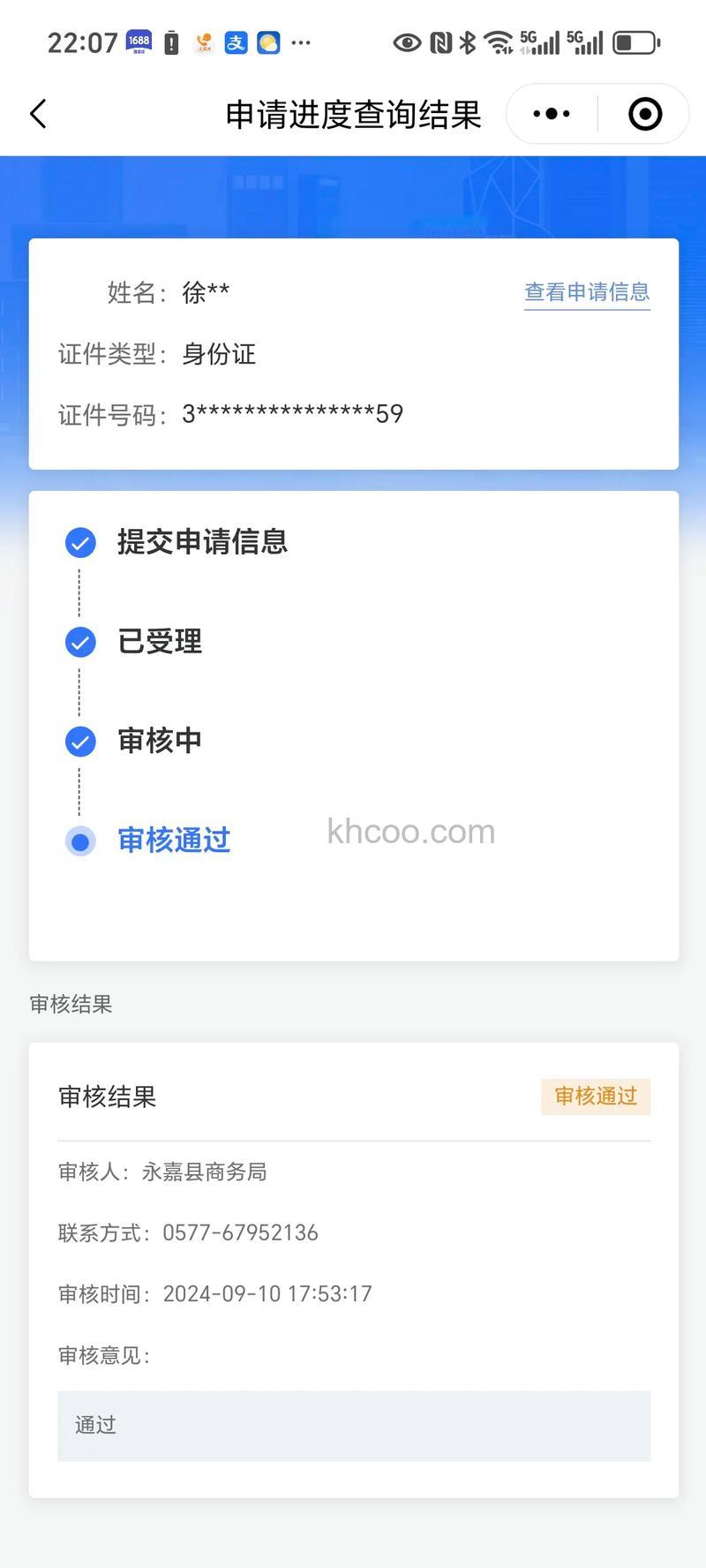Expand the status bar ellipsis indicator
Viewport: 706px width, 1568px height.
click(x=301, y=42)
